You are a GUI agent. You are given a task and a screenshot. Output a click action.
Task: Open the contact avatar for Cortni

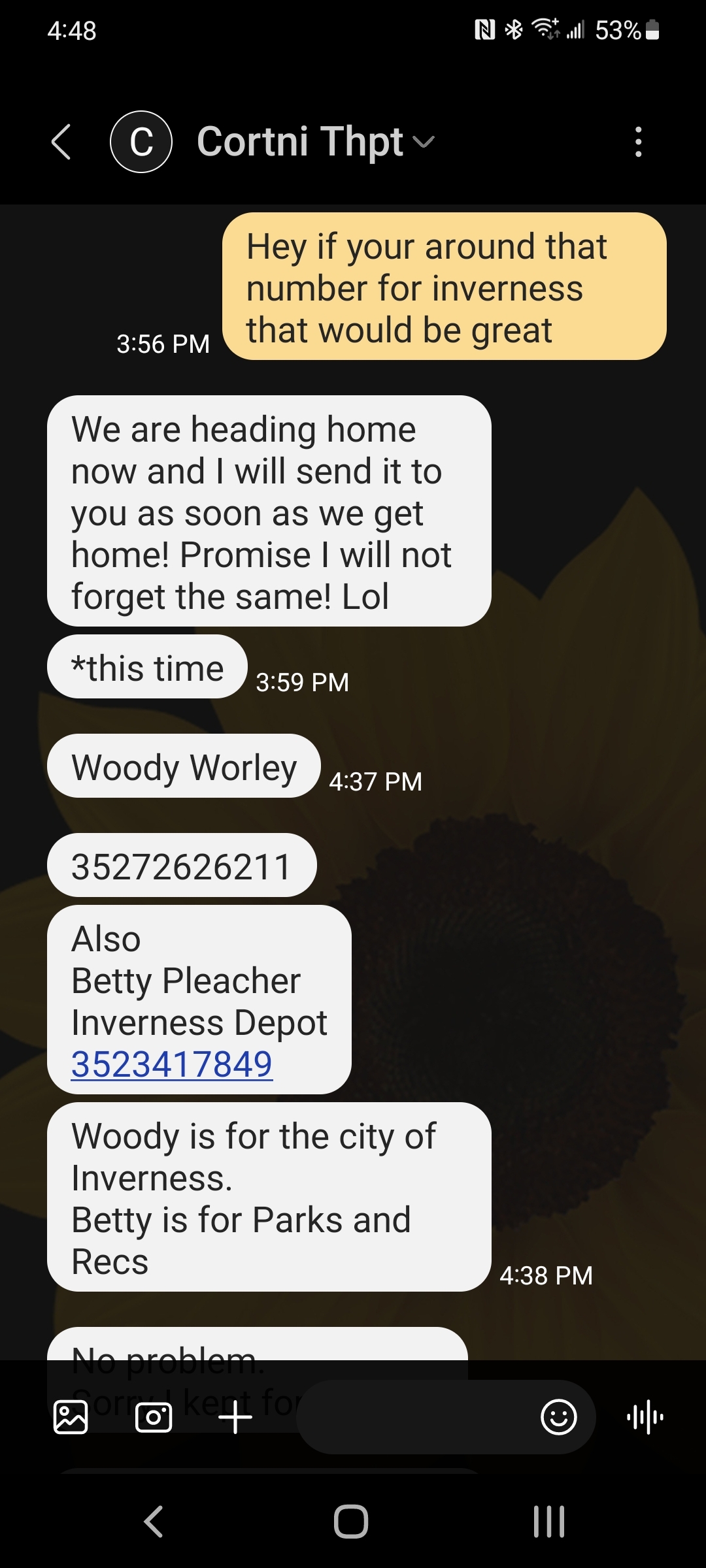point(141,142)
